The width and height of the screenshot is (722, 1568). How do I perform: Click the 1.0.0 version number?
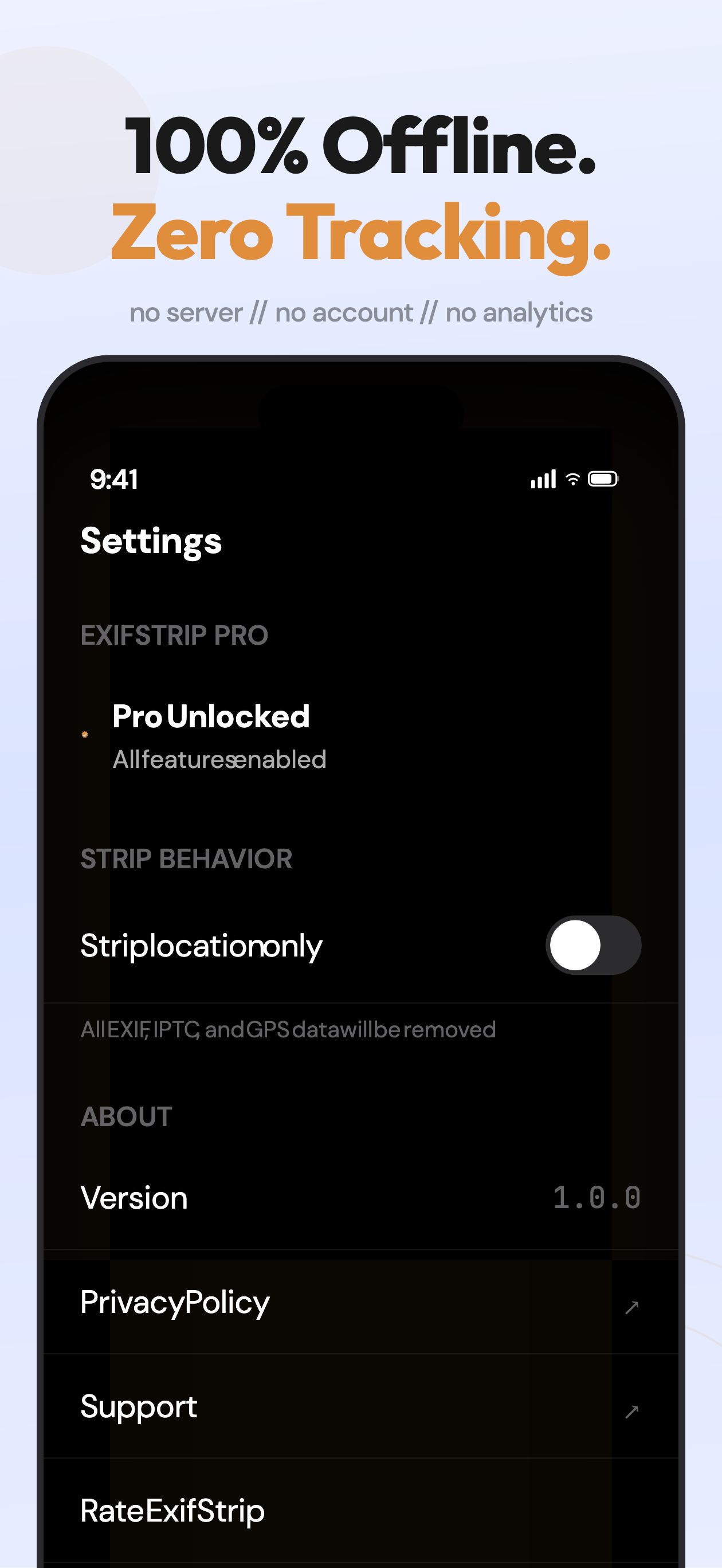(x=597, y=1197)
